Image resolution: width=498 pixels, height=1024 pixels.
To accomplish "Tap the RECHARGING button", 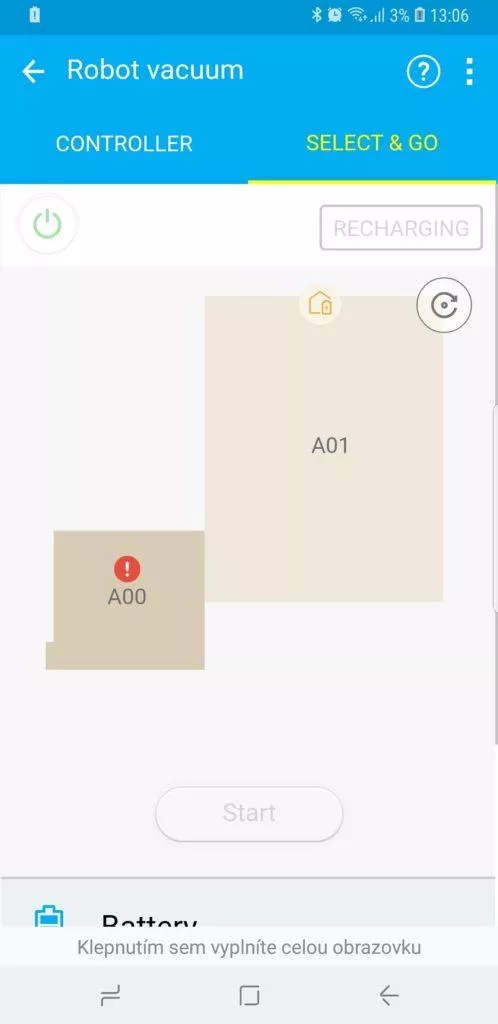I will click(401, 228).
